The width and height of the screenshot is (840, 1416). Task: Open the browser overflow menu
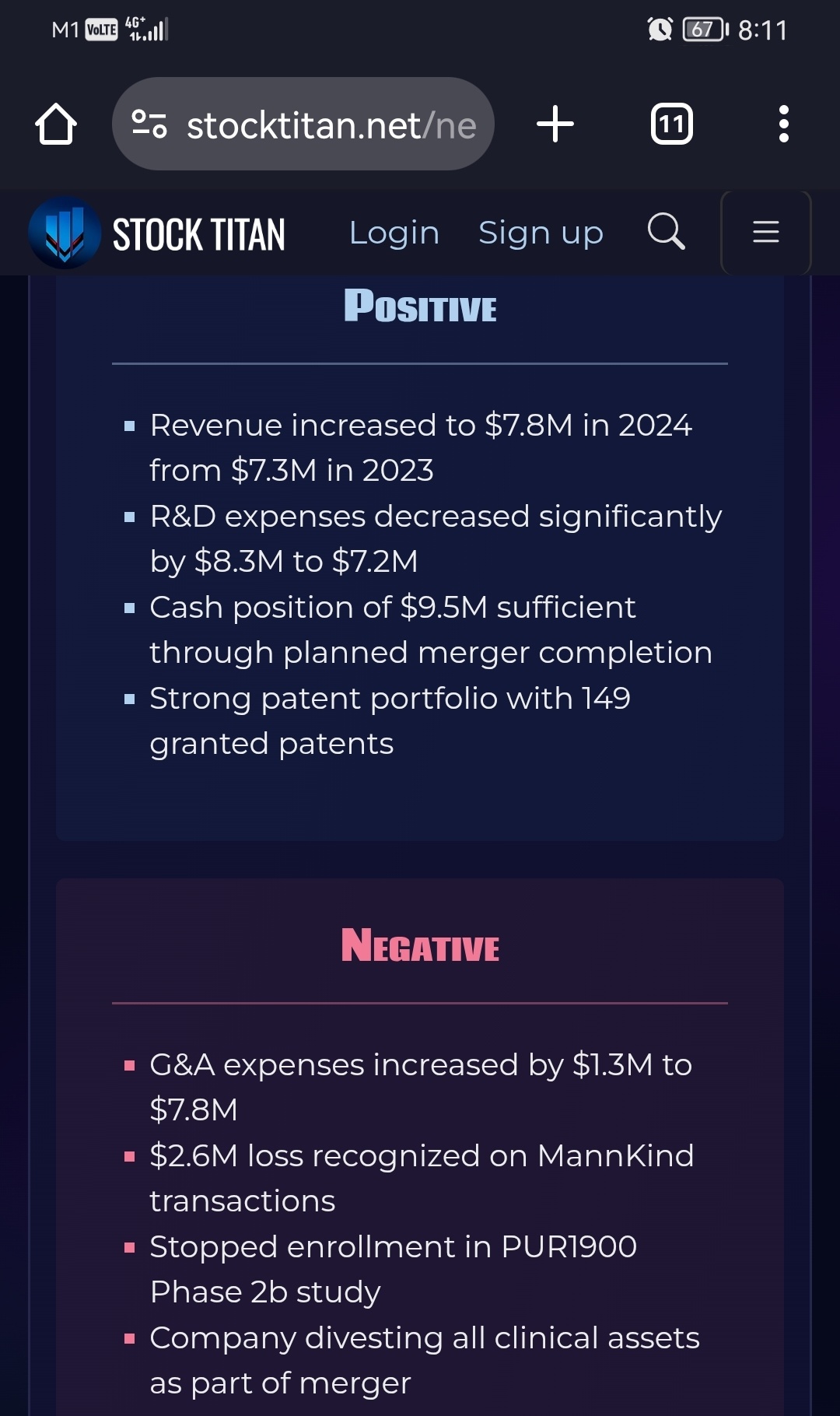pos(783,124)
